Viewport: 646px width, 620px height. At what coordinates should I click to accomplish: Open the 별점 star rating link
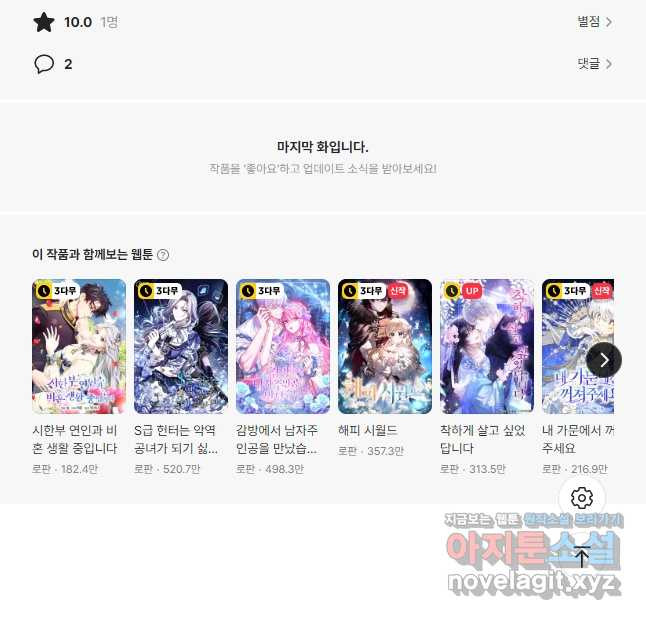coord(594,22)
